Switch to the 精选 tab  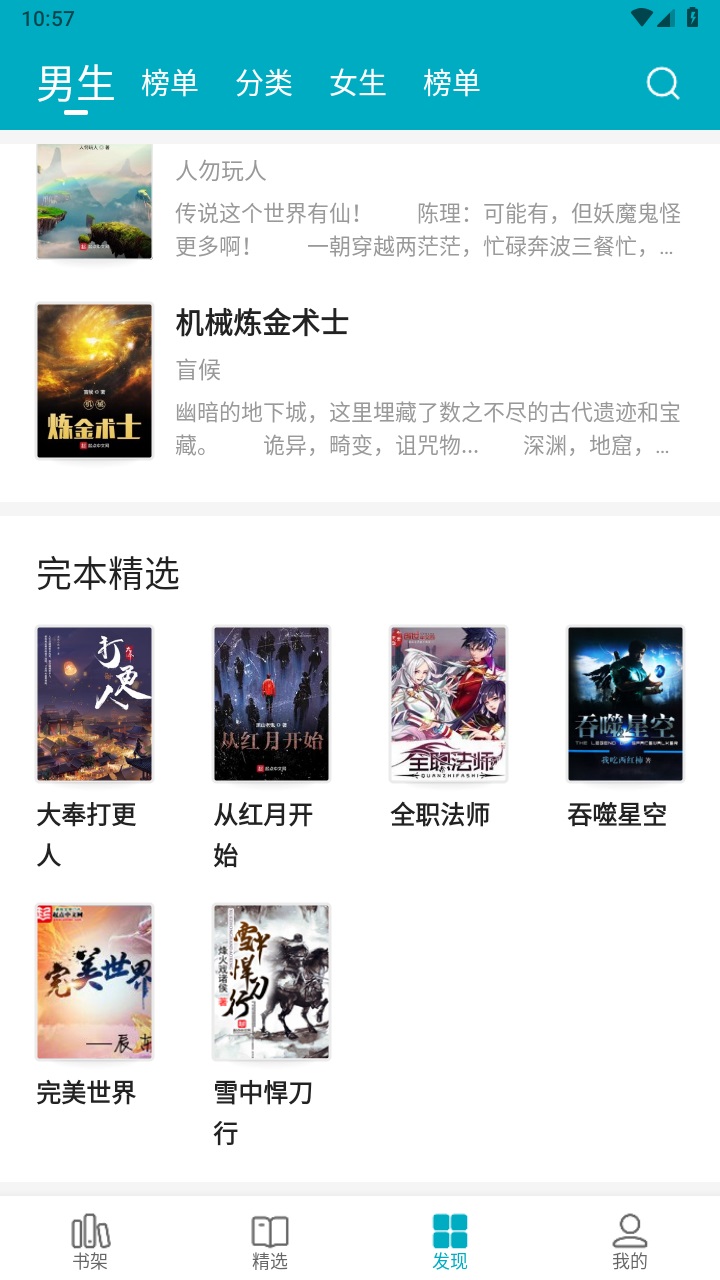pos(270,1241)
